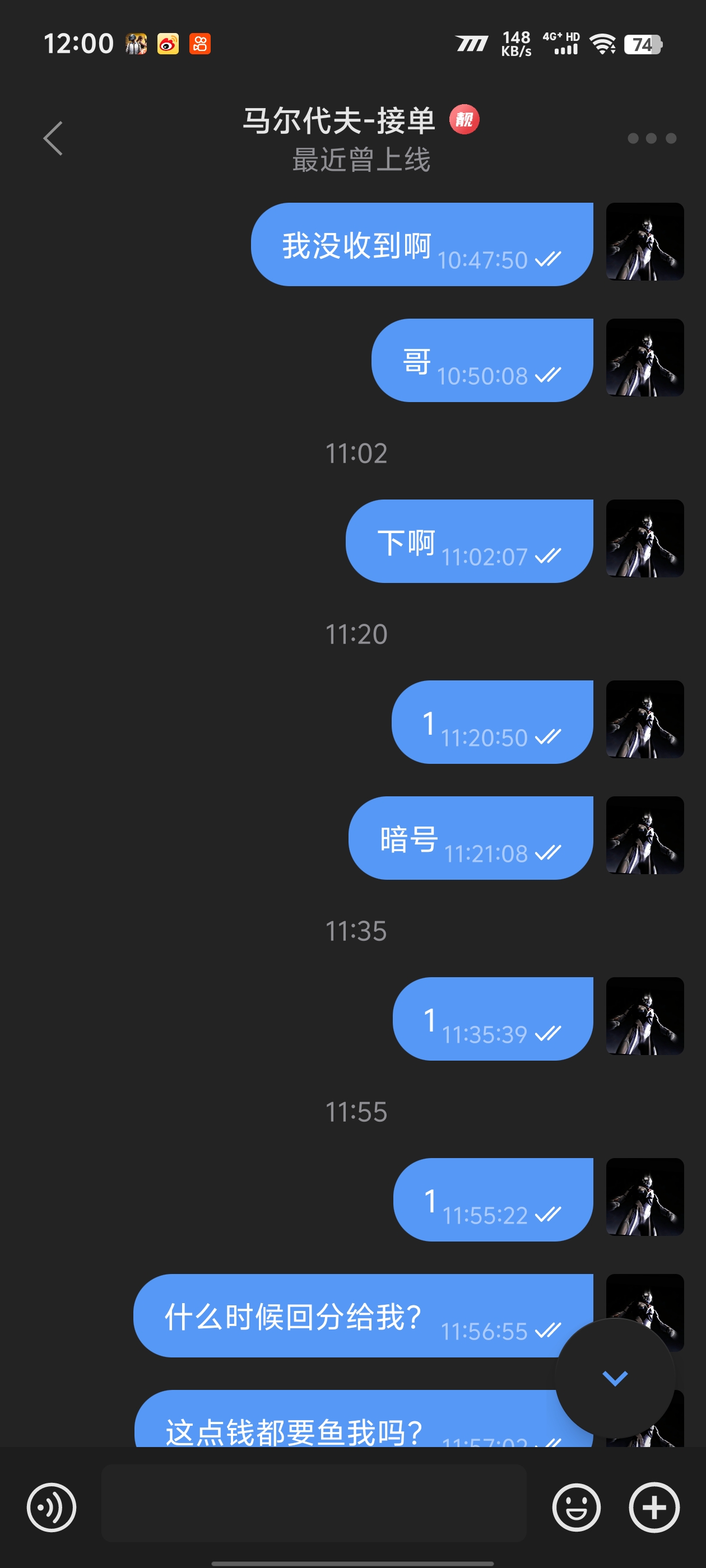
Task: Focus the message text field
Action: [x=314, y=1503]
